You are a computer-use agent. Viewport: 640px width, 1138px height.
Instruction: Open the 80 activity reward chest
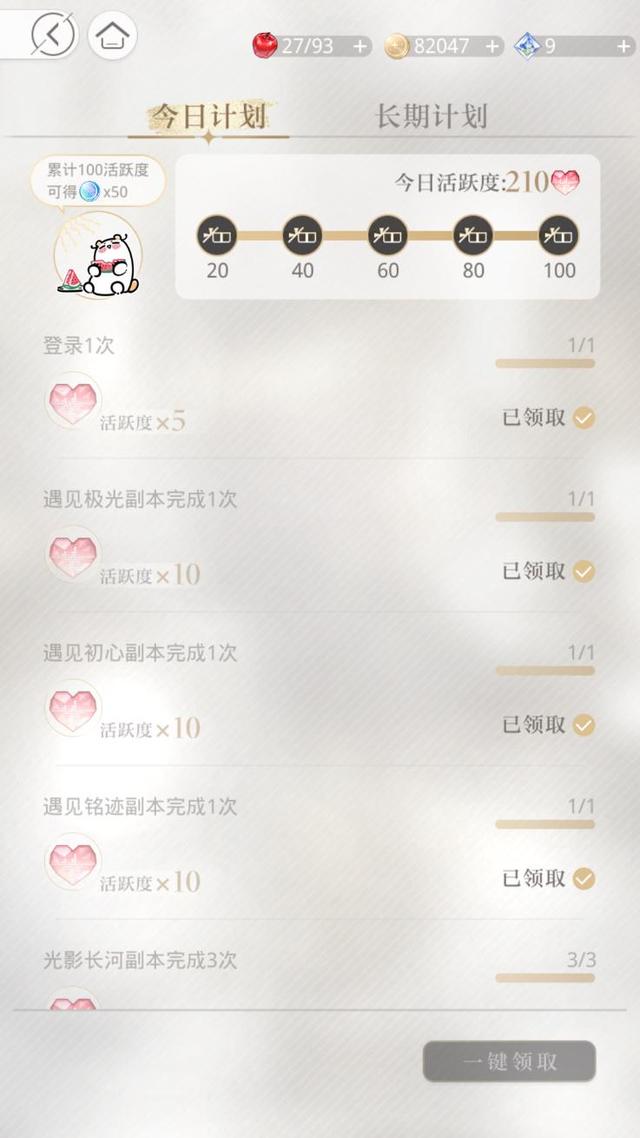click(474, 235)
